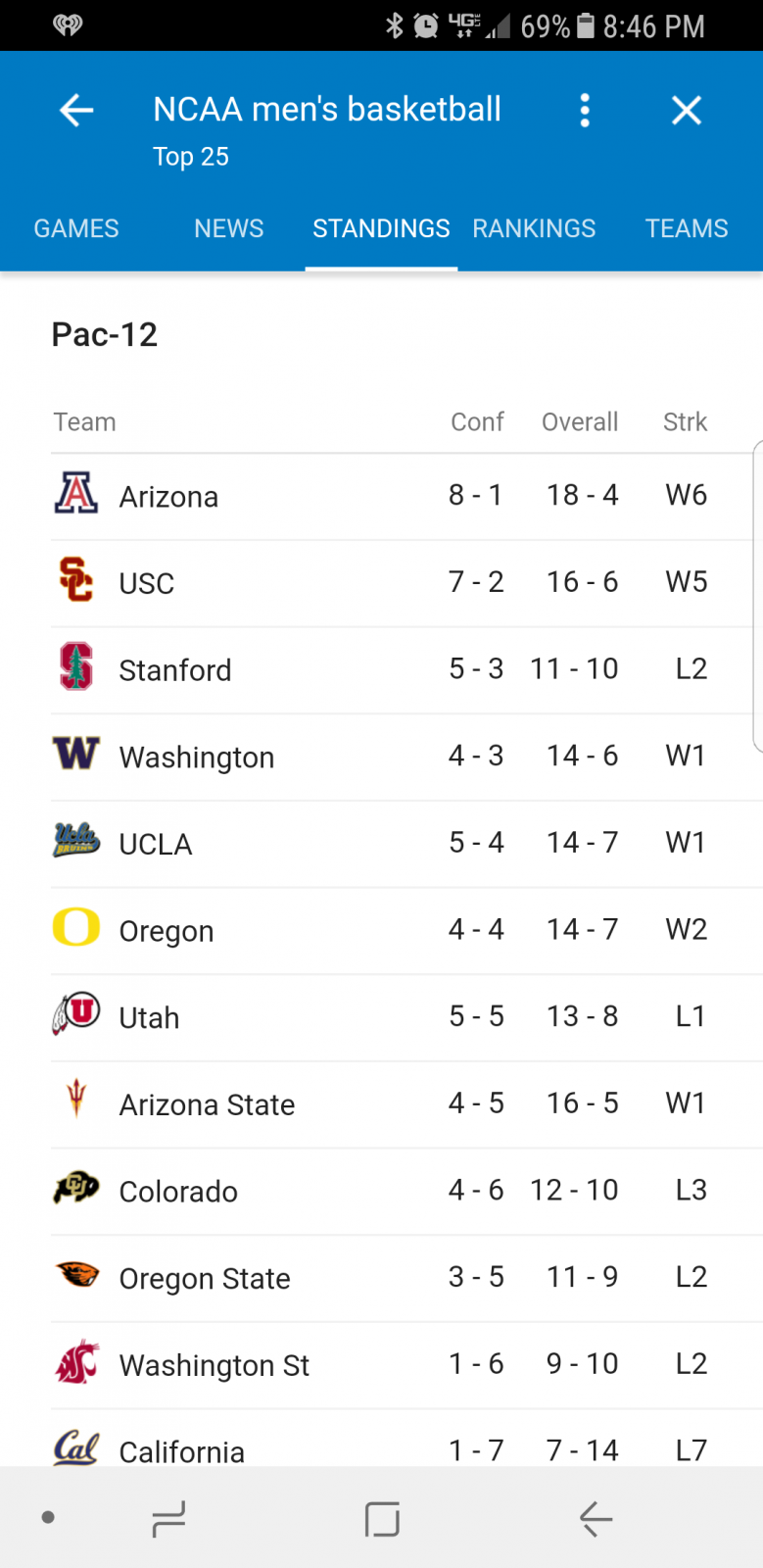The image size is (763, 1568).
Task: Select the Standings tab
Action: (x=381, y=228)
